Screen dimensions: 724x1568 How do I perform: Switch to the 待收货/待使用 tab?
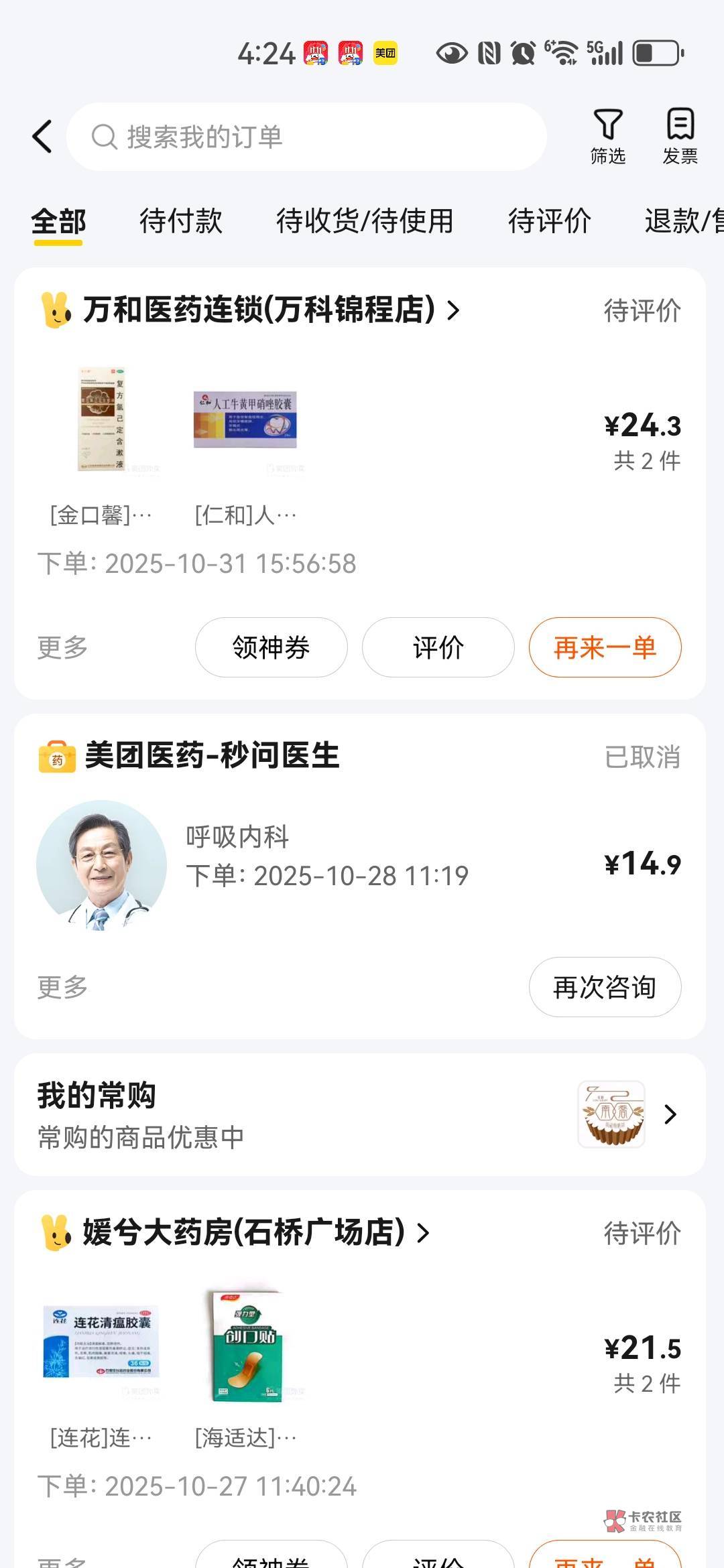pos(365,221)
